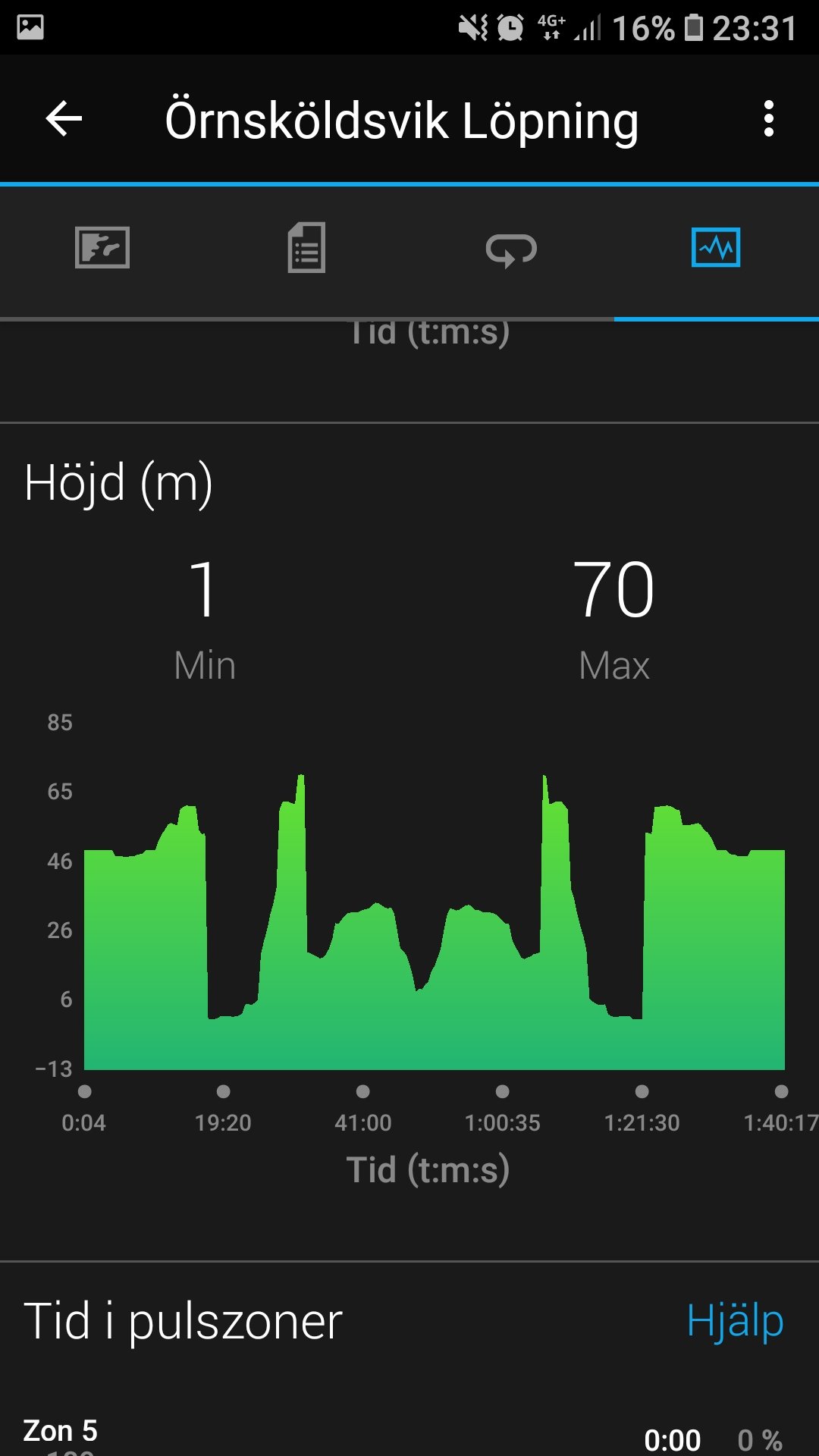Switch to the map overview tab
The image size is (819, 1456).
click(x=102, y=248)
